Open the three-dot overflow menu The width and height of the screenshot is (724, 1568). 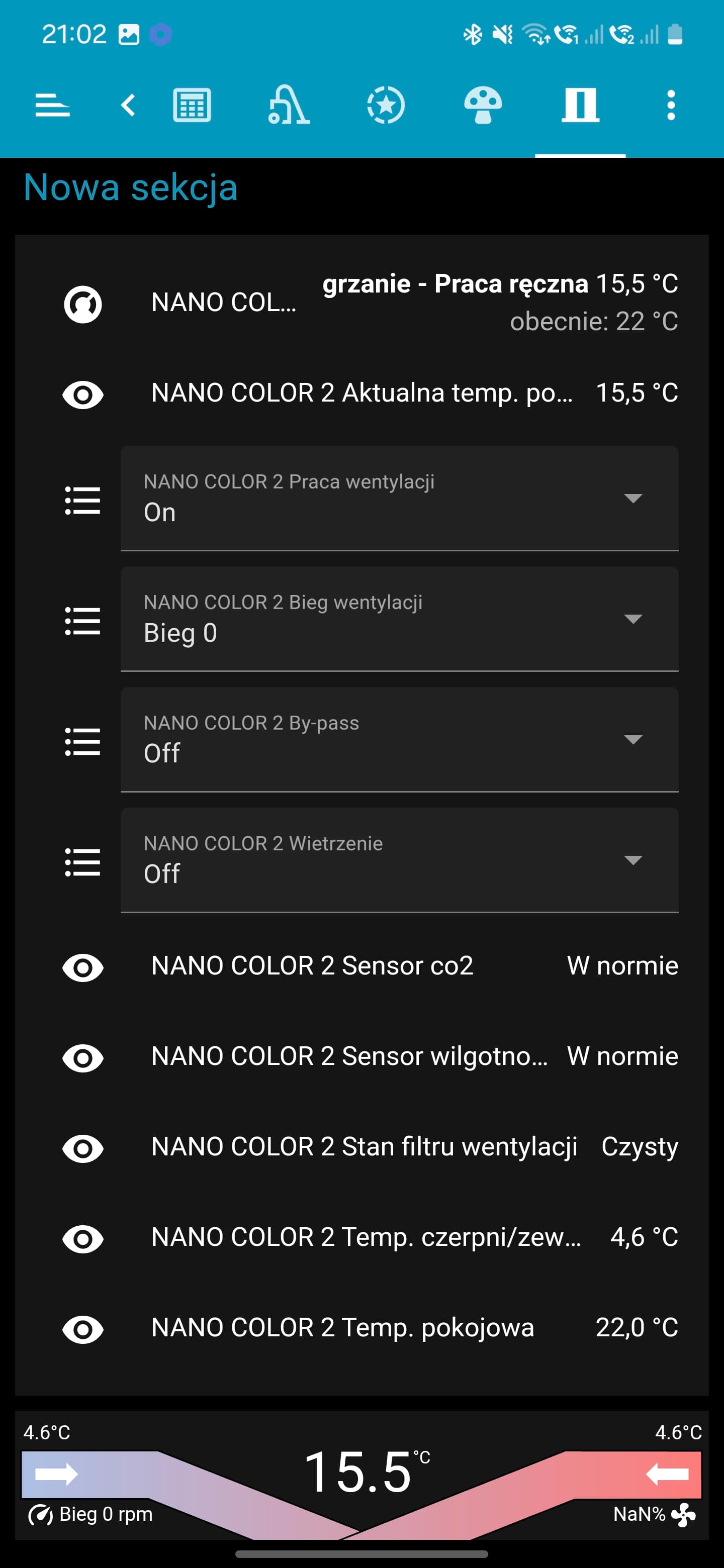click(x=670, y=105)
